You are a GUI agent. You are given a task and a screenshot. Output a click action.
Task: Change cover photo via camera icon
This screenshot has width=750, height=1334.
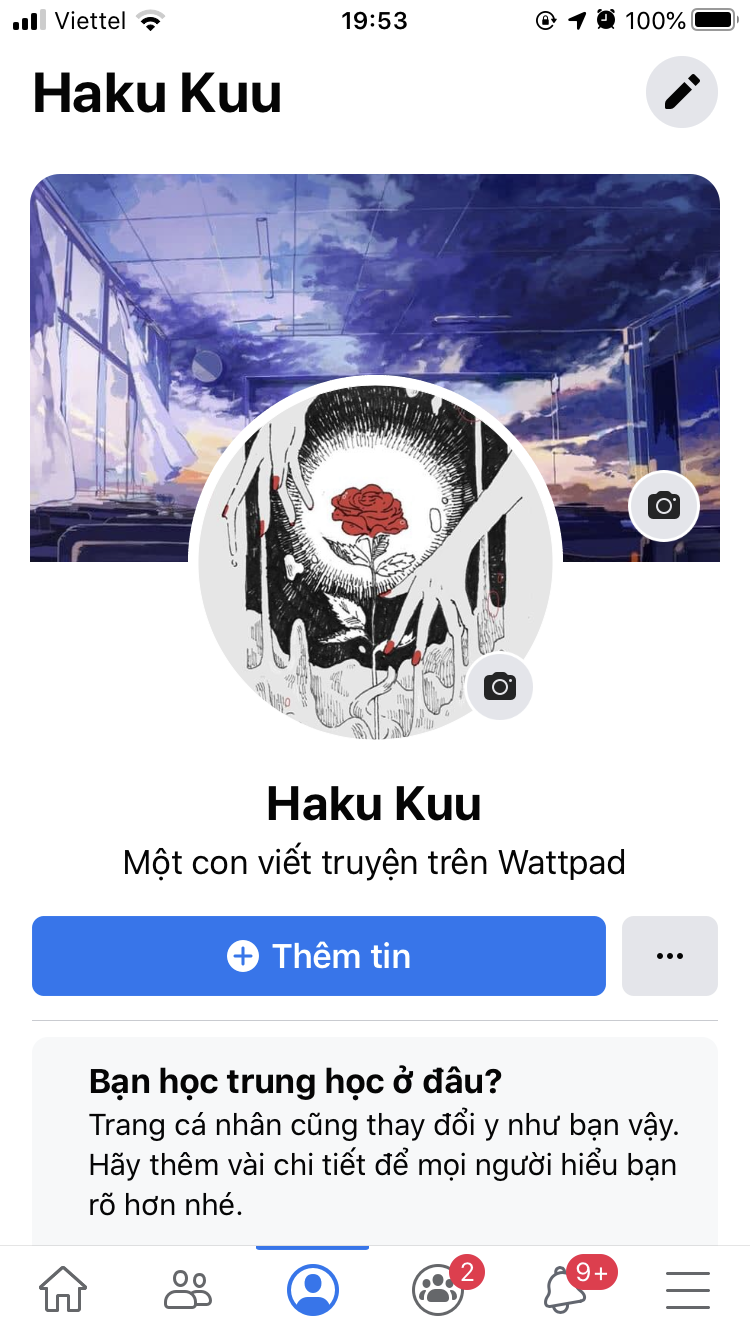(x=664, y=505)
